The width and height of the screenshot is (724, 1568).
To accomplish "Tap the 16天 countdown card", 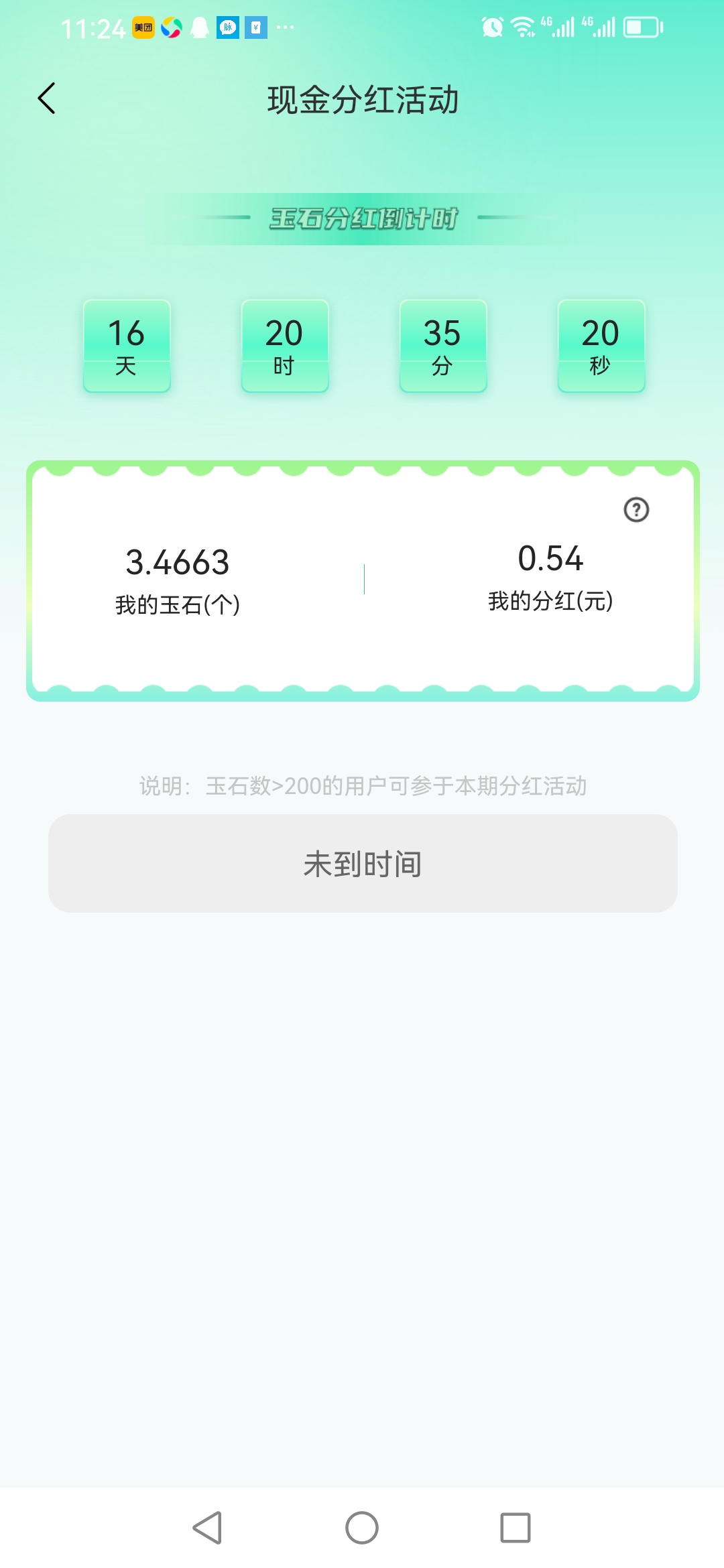I will [x=126, y=346].
